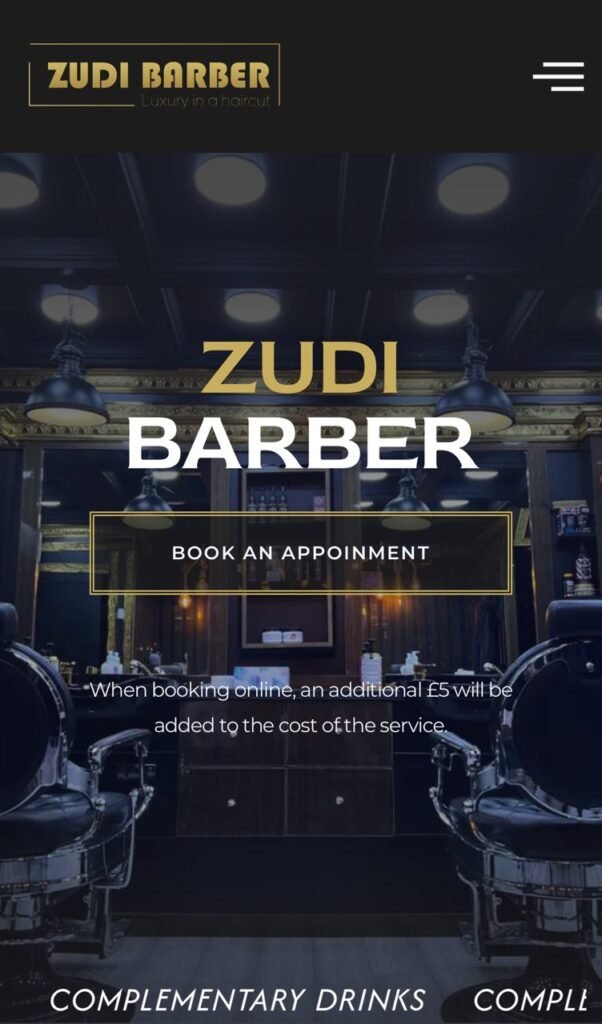Screen dimensions: 602x1024
Task: Tap the Zudi Barber header logo
Action: click(155, 76)
